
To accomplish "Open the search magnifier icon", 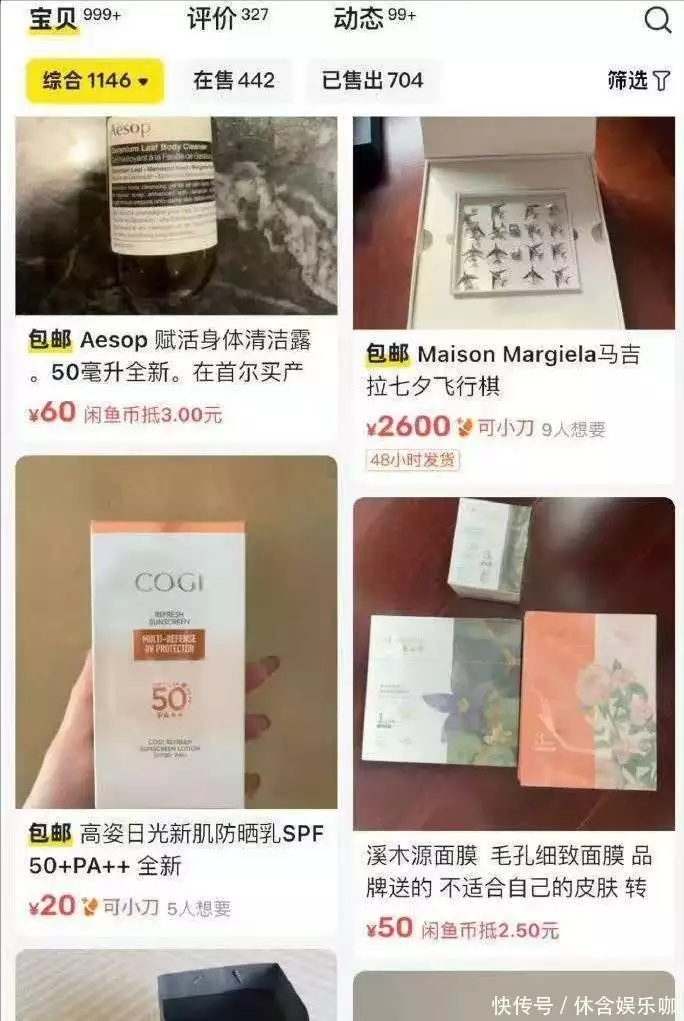I will point(657,20).
